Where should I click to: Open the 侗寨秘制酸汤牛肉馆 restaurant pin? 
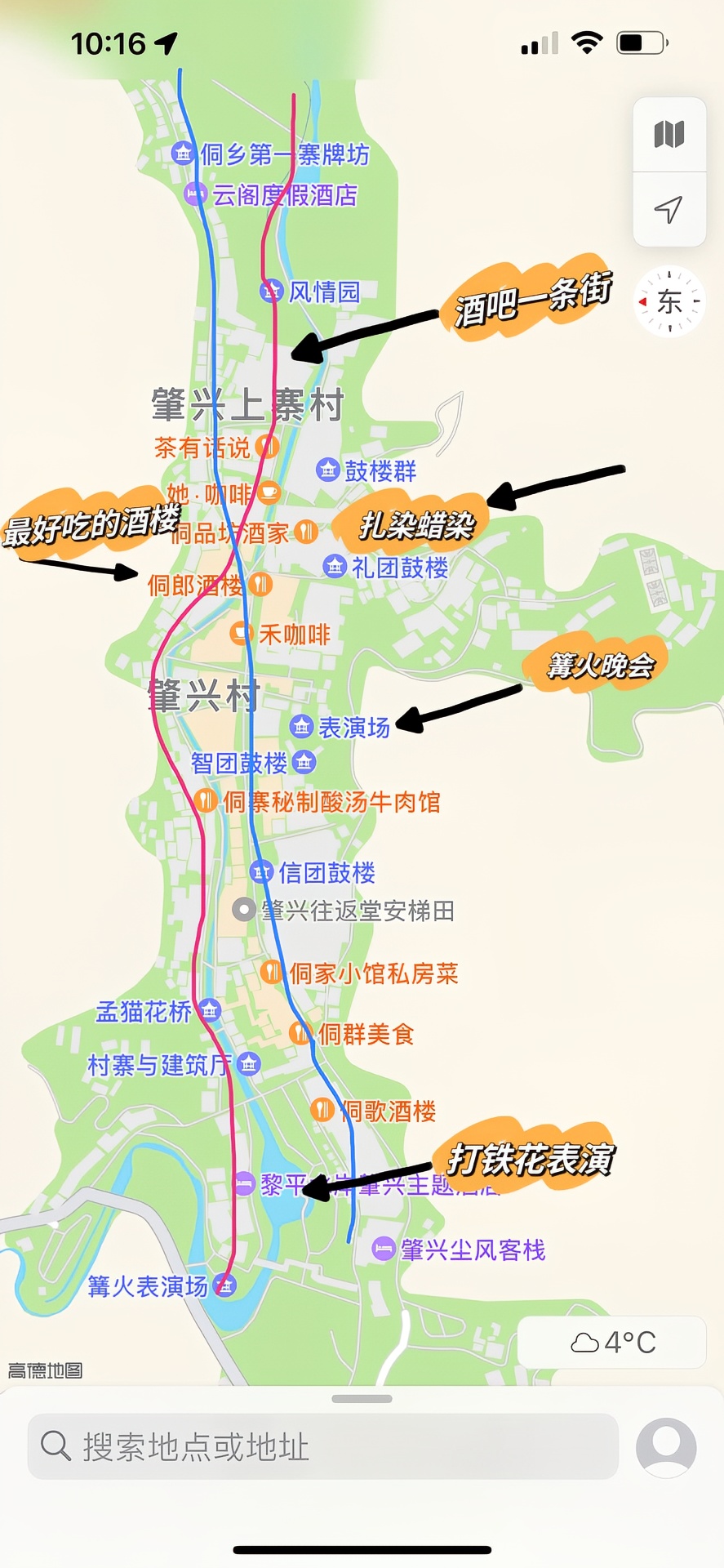206,800
